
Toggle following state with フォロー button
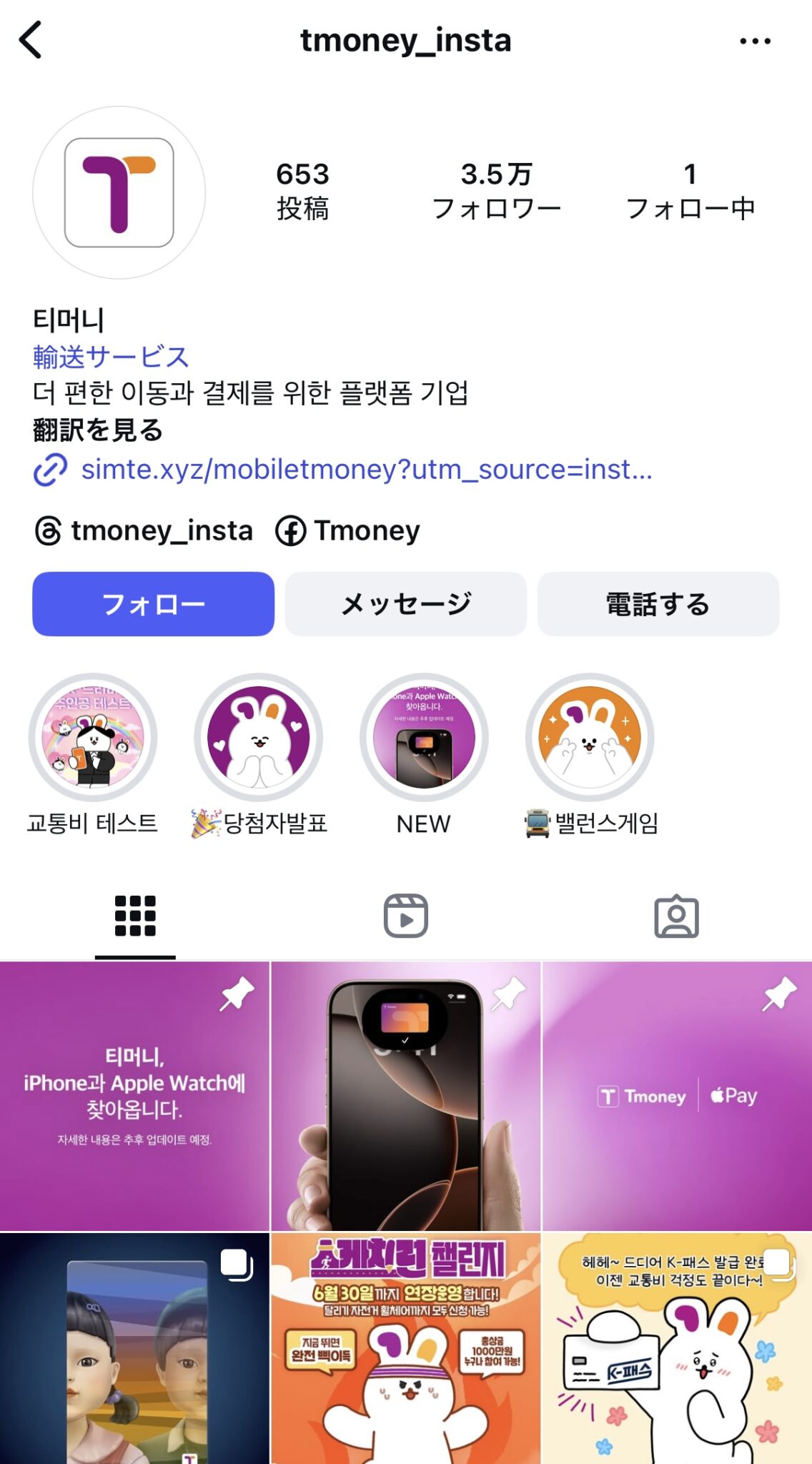[x=153, y=603]
